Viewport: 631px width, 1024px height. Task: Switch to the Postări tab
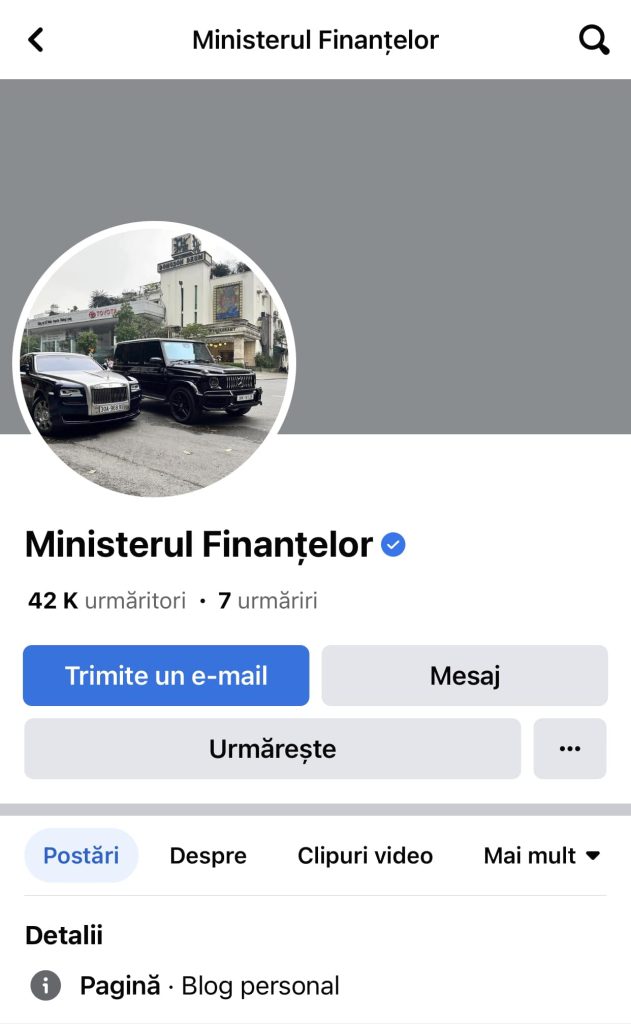(81, 856)
